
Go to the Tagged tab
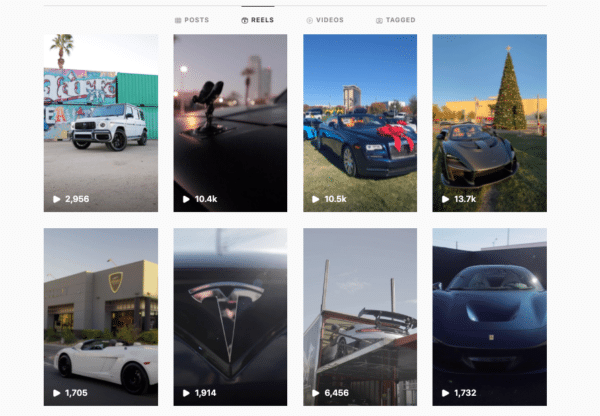click(x=395, y=20)
